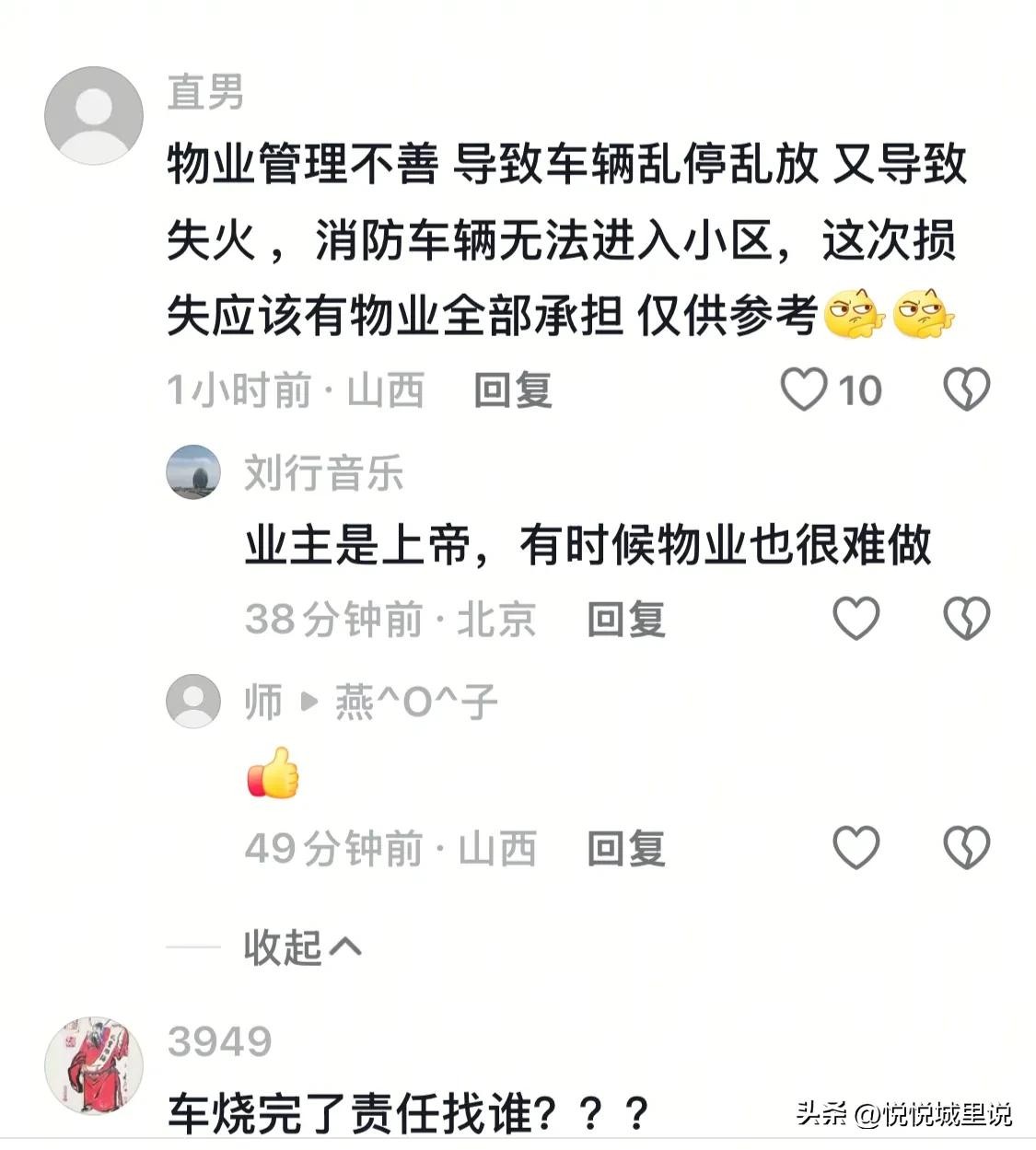Reply to 刘行音乐's comment
Viewport: 1036px width, 1150px height.
coord(626,619)
